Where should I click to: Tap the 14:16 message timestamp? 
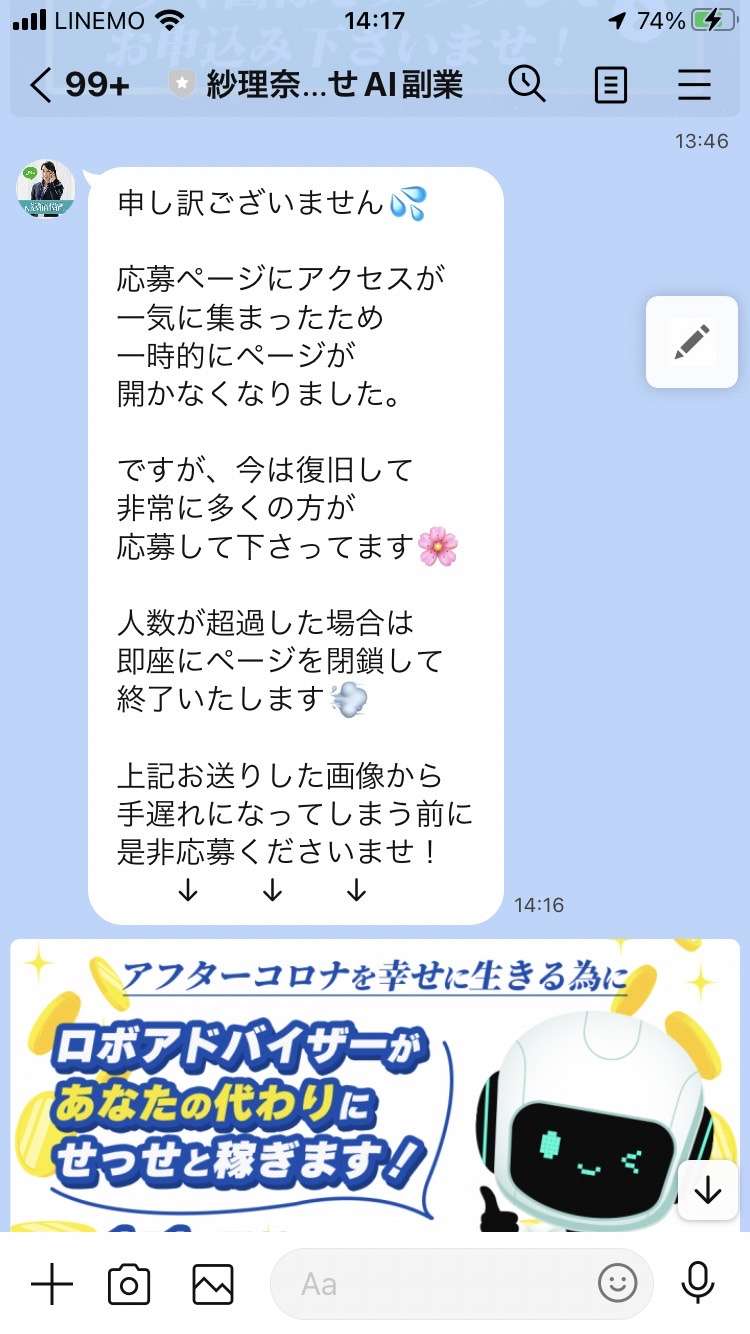540,904
